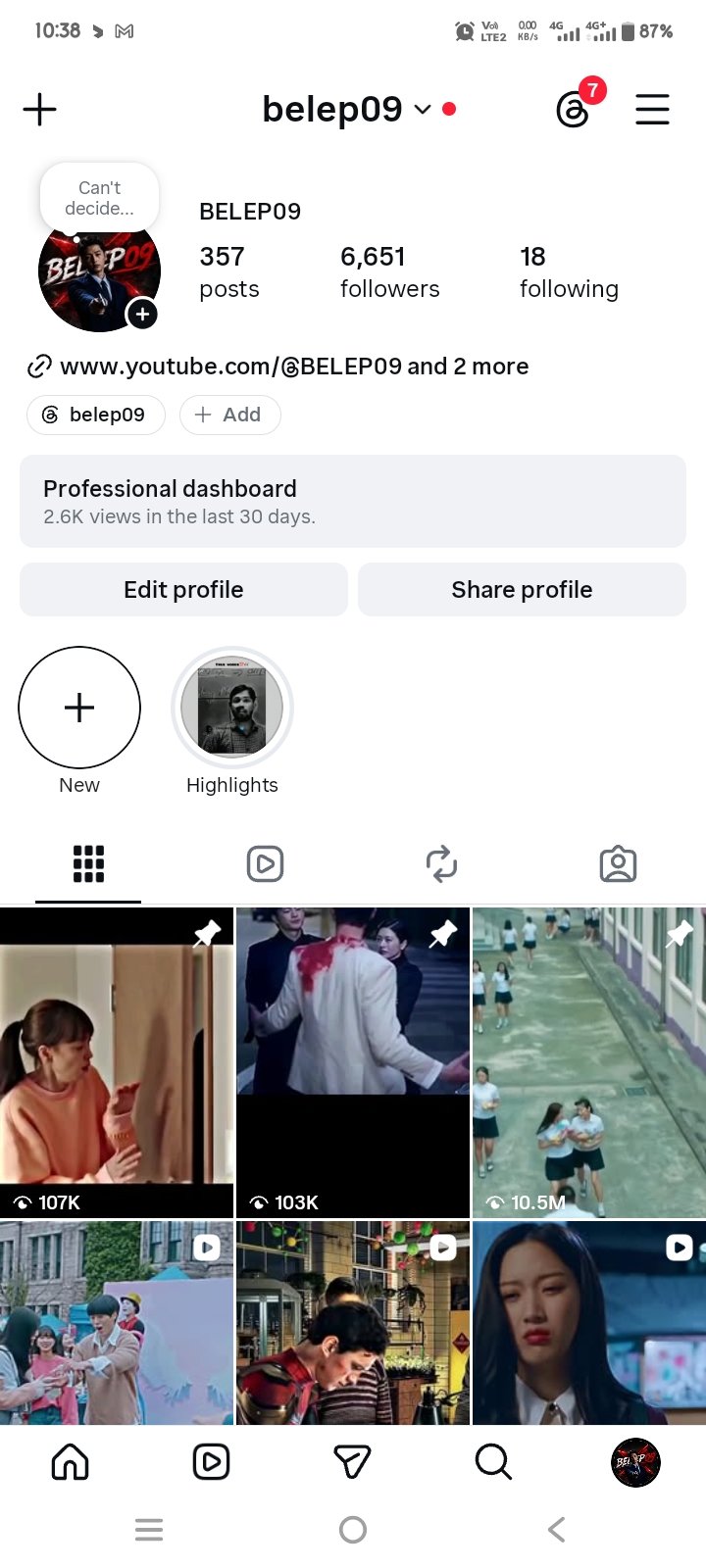706x1568 pixels.
Task: Tap the Add chip
Action: point(229,415)
